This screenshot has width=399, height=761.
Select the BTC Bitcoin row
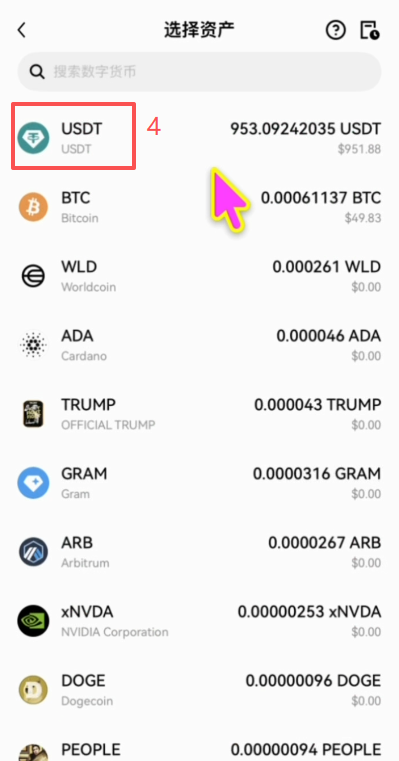(200, 207)
